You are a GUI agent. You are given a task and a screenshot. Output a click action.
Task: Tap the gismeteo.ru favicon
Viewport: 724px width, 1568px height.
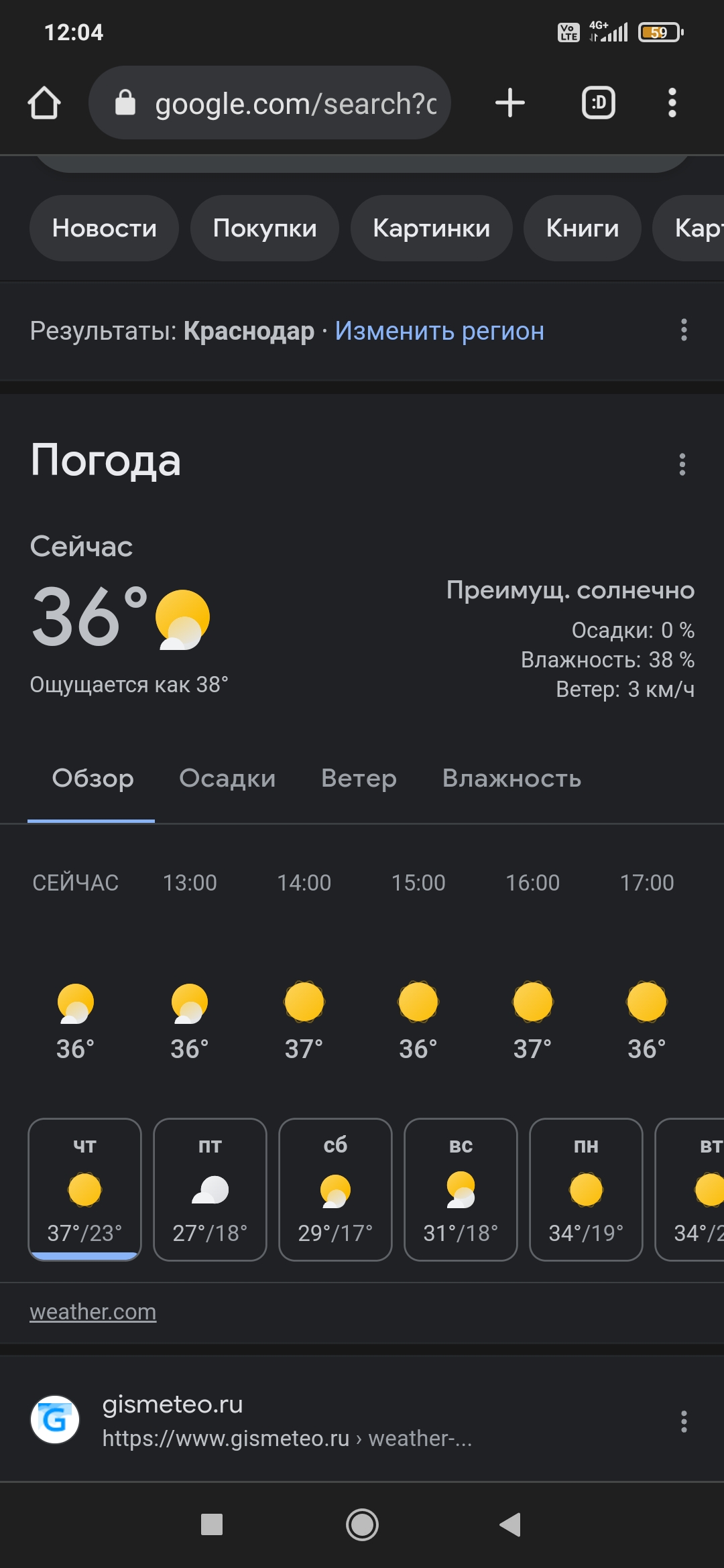point(54,1419)
